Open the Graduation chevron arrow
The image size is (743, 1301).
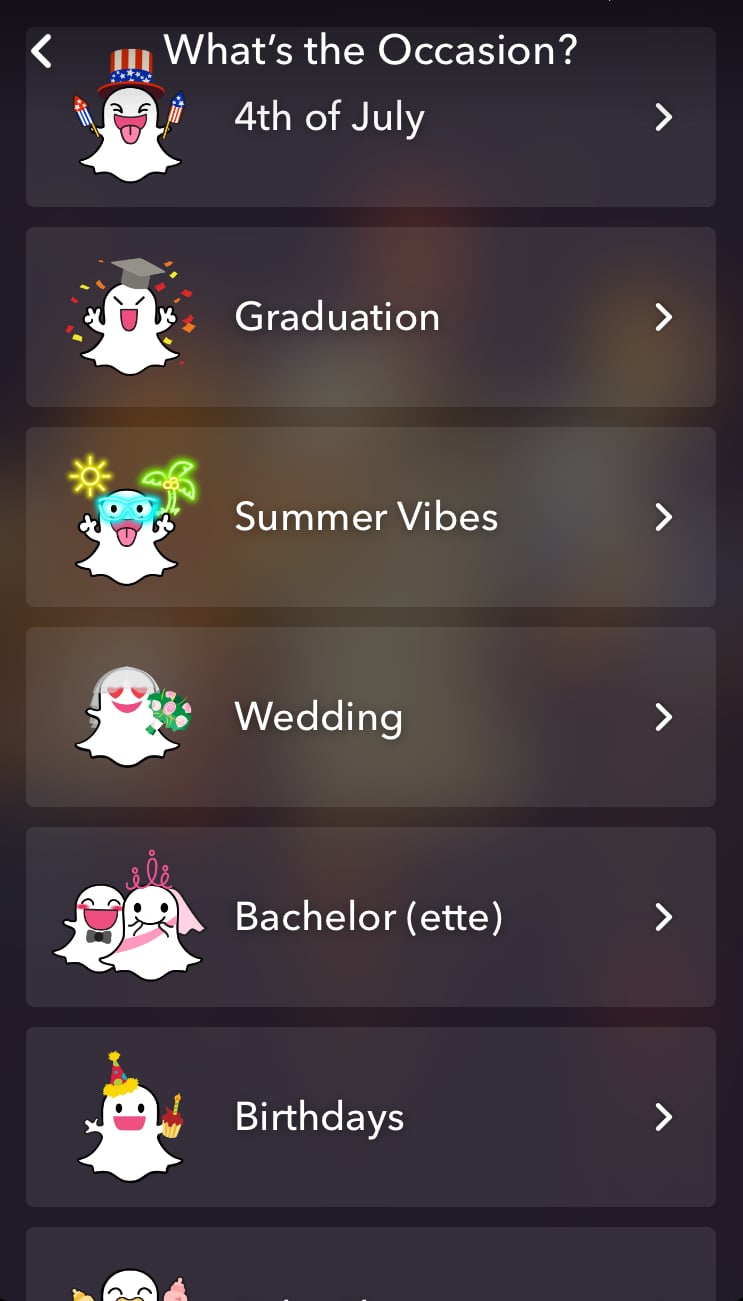click(663, 317)
